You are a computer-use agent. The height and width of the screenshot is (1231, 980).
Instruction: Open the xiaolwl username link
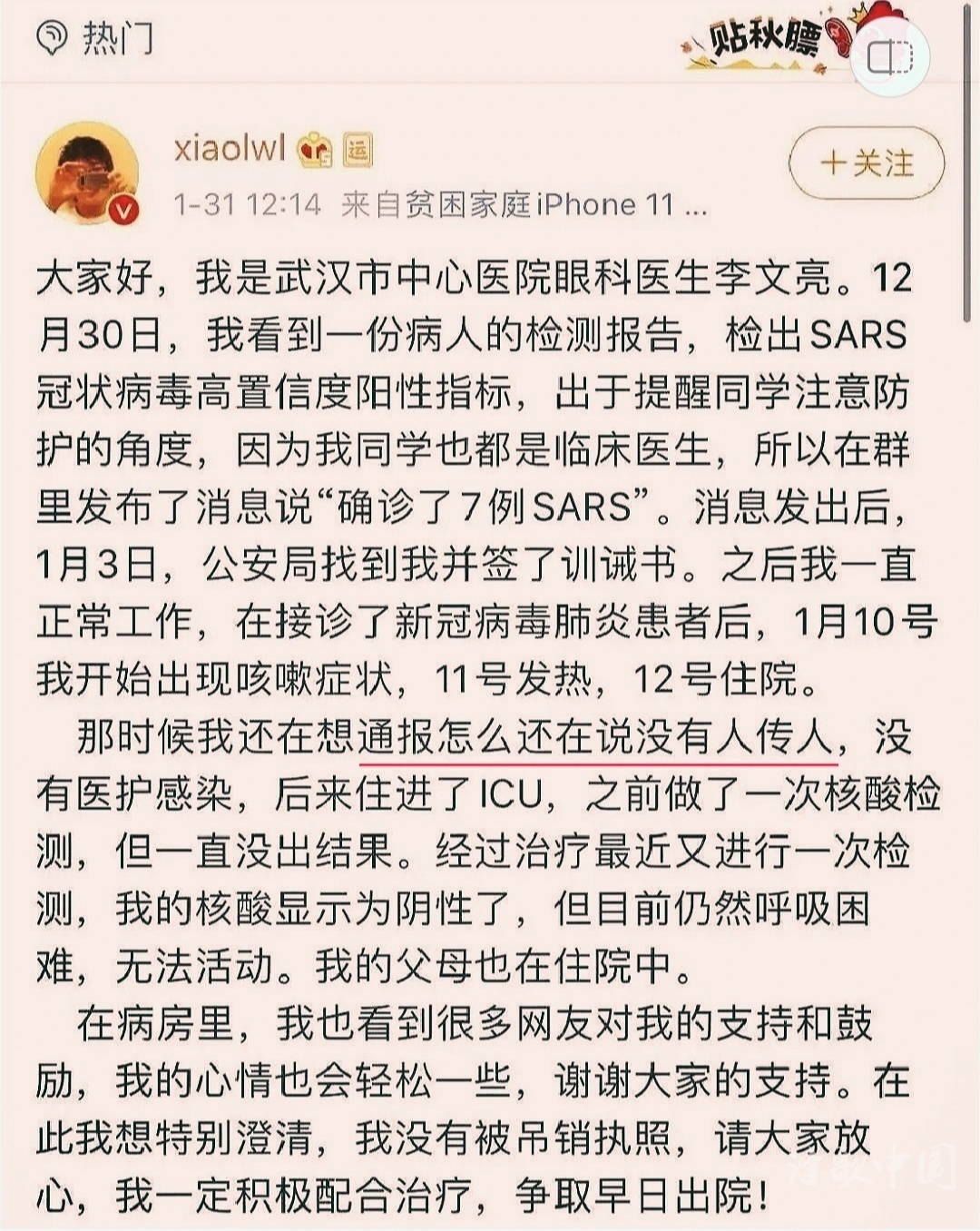click(229, 147)
